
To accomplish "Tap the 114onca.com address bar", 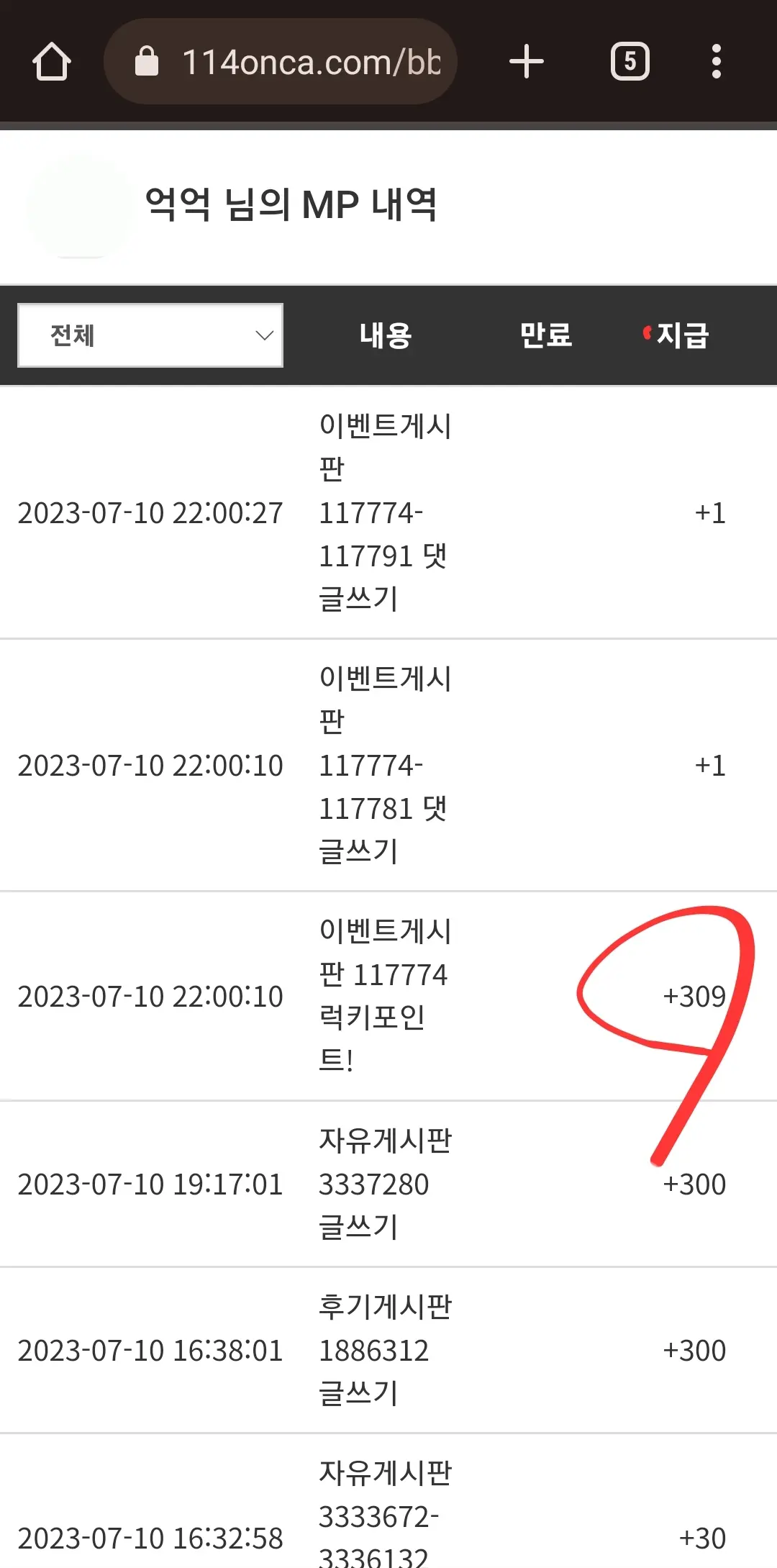I will coord(281,61).
